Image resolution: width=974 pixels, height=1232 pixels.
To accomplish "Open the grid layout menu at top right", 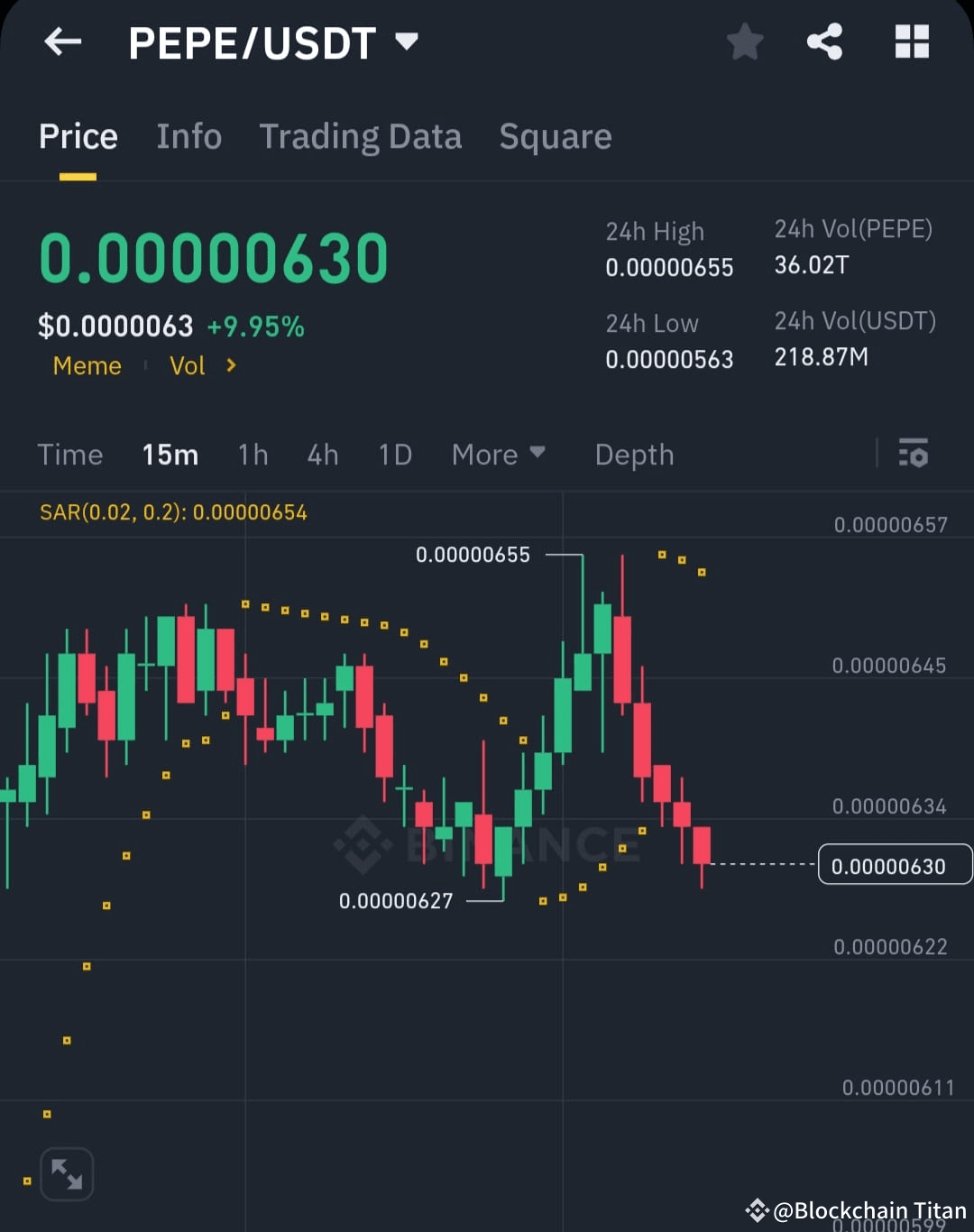I will (x=912, y=41).
